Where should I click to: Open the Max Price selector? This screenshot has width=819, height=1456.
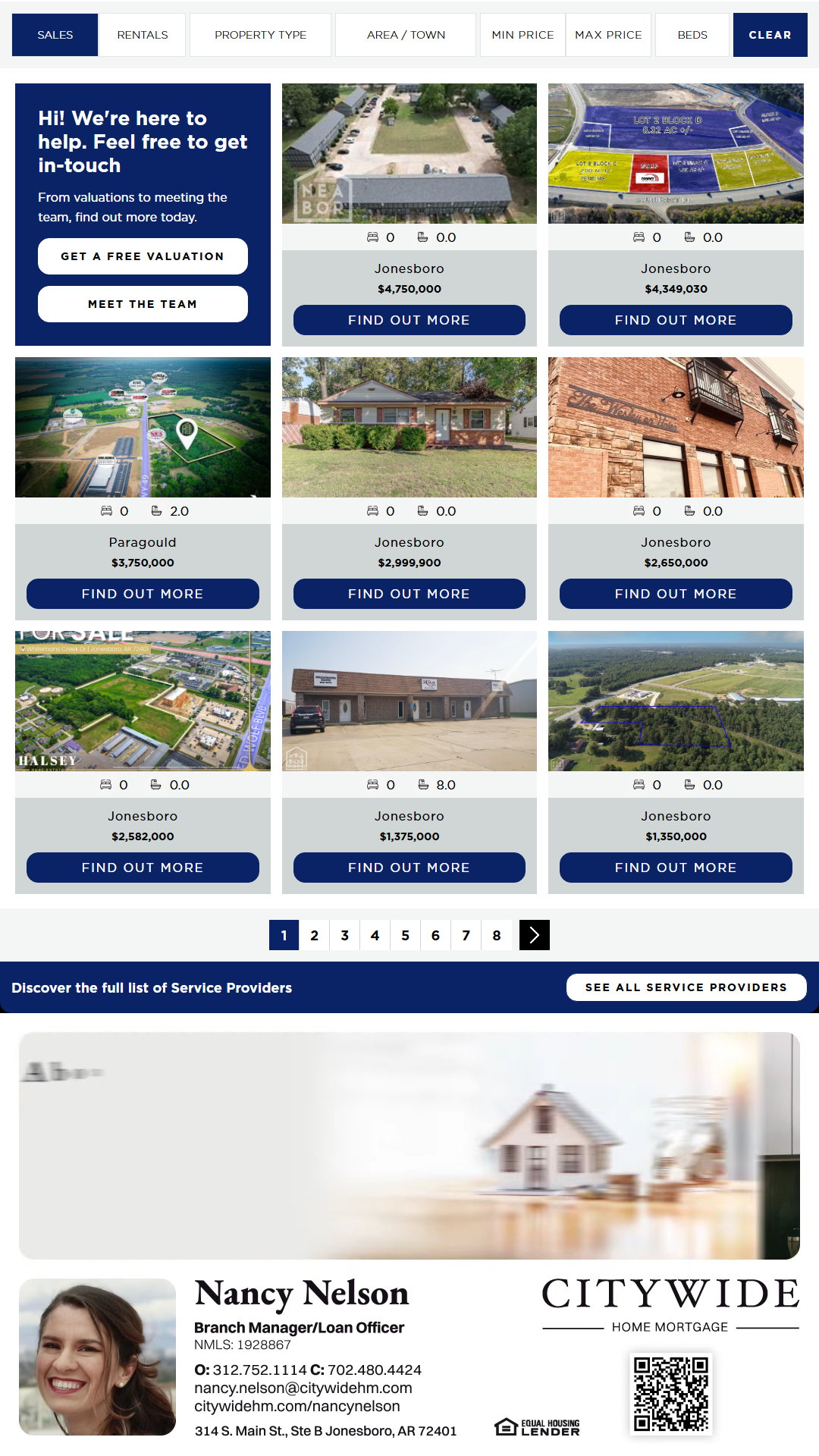[608, 35]
